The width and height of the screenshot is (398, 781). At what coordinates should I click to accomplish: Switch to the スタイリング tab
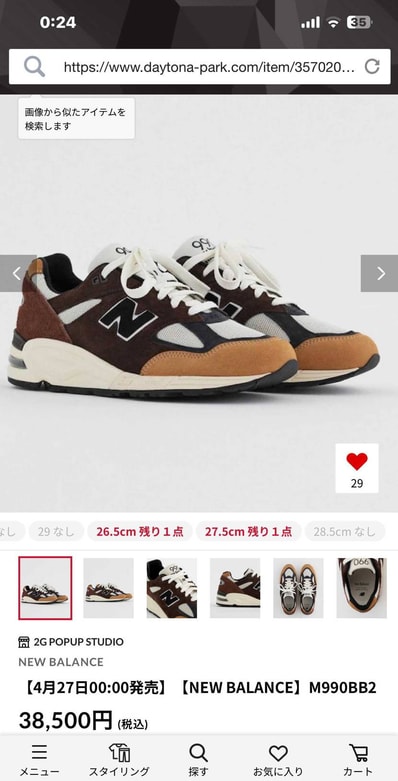coord(119,760)
